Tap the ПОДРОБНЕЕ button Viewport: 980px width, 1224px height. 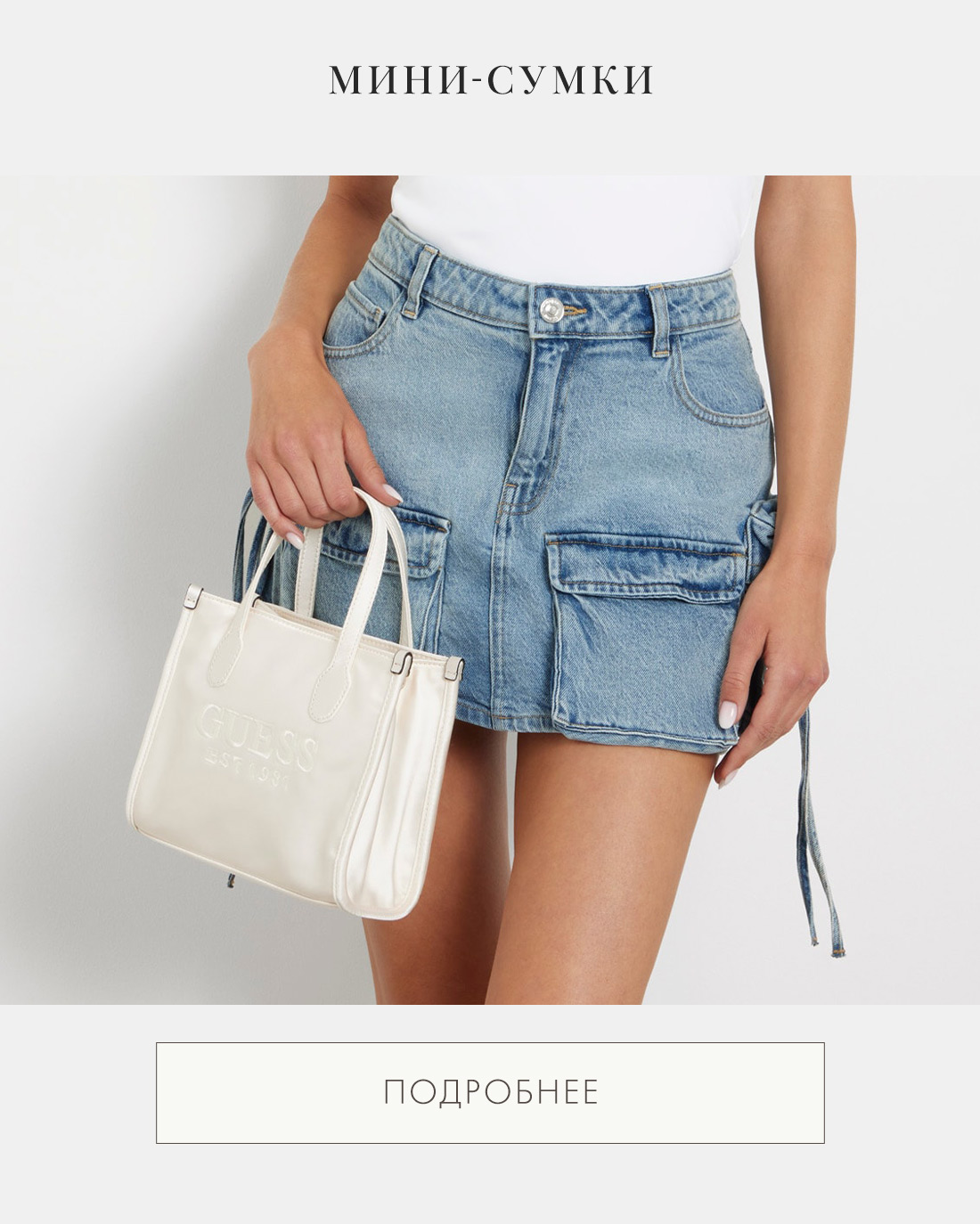490,1092
